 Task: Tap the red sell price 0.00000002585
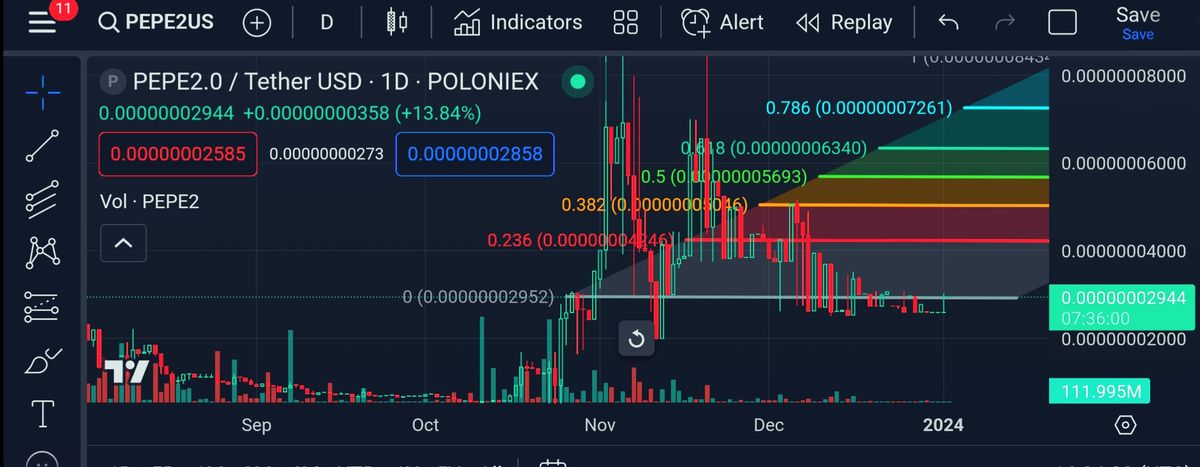[x=177, y=154]
